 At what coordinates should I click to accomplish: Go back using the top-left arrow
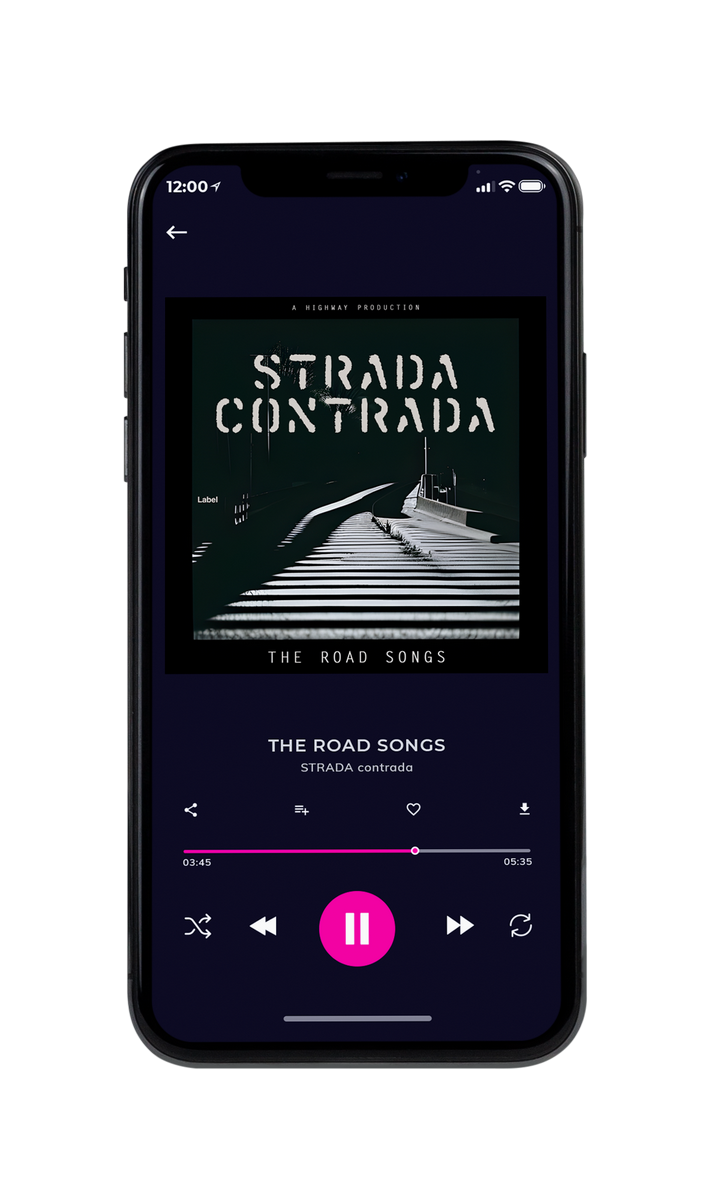(177, 232)
